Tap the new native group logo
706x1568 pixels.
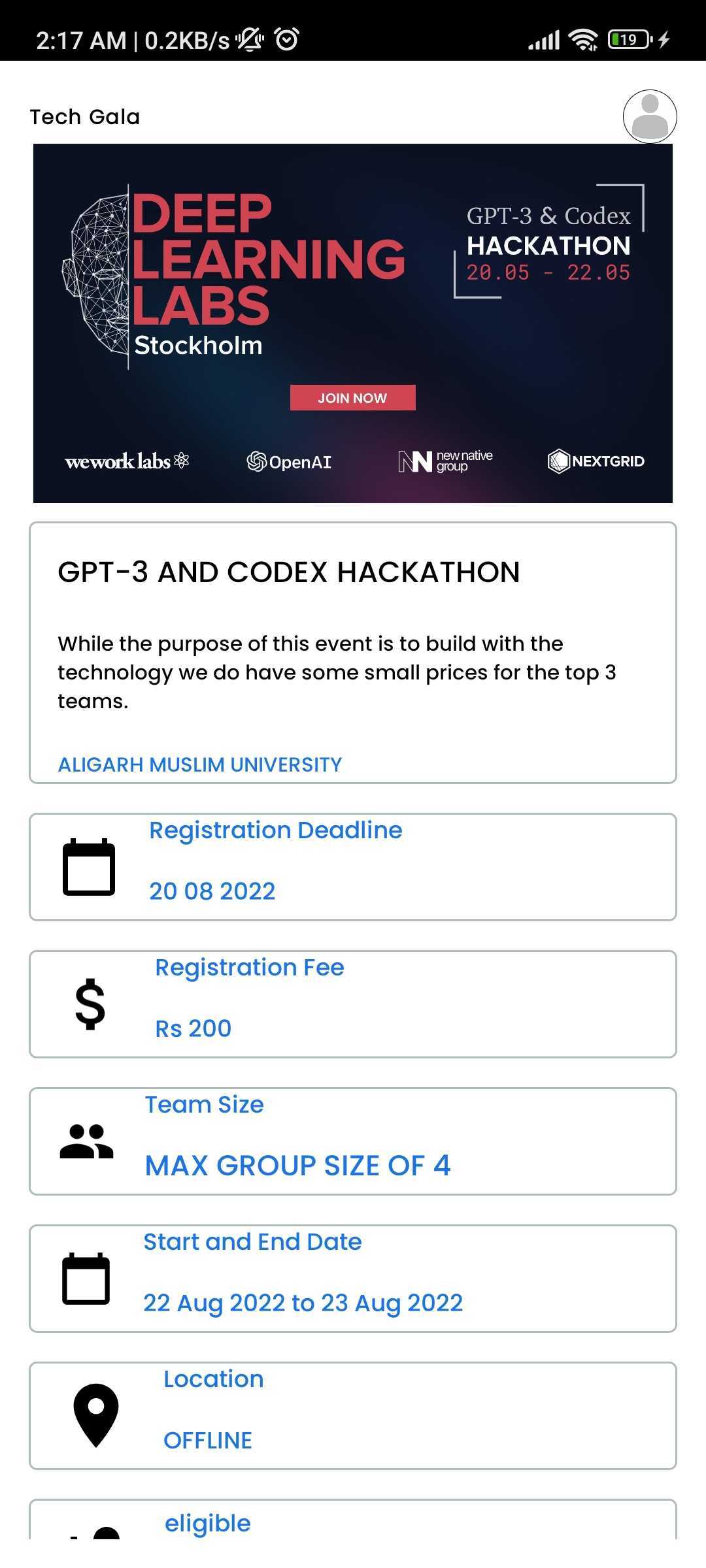445,461
